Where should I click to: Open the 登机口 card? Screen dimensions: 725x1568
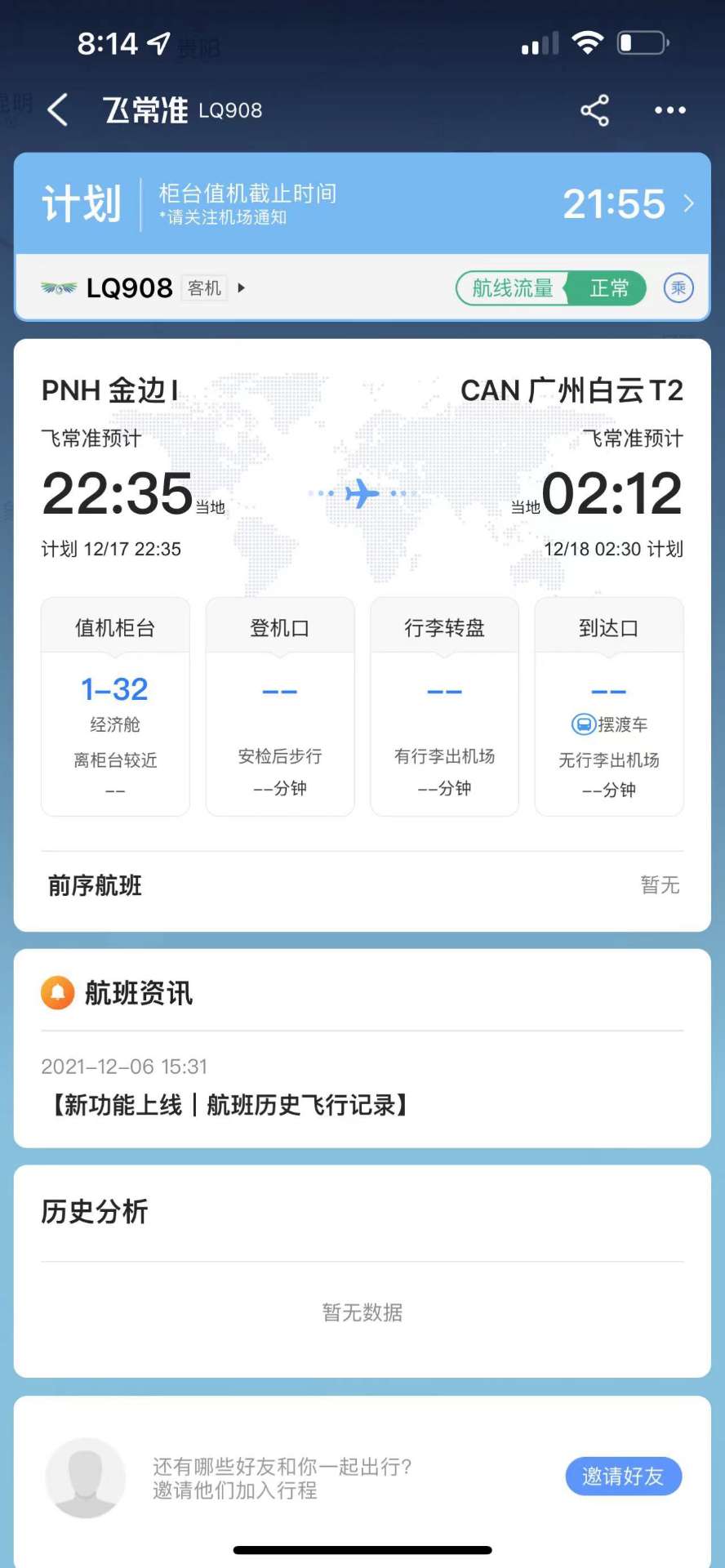coord(280,706)
